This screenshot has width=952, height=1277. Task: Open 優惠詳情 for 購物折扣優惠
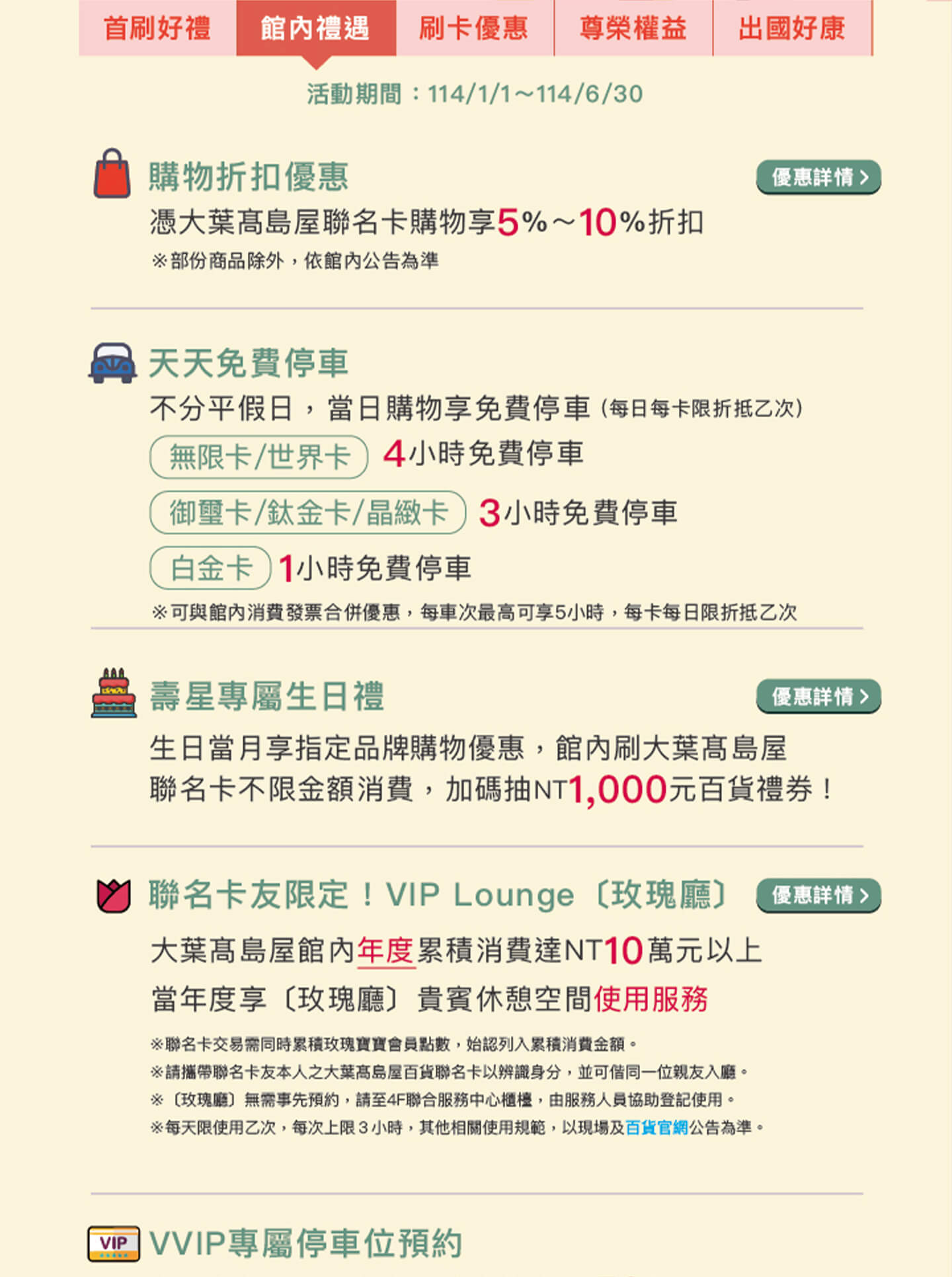point(818,177)
